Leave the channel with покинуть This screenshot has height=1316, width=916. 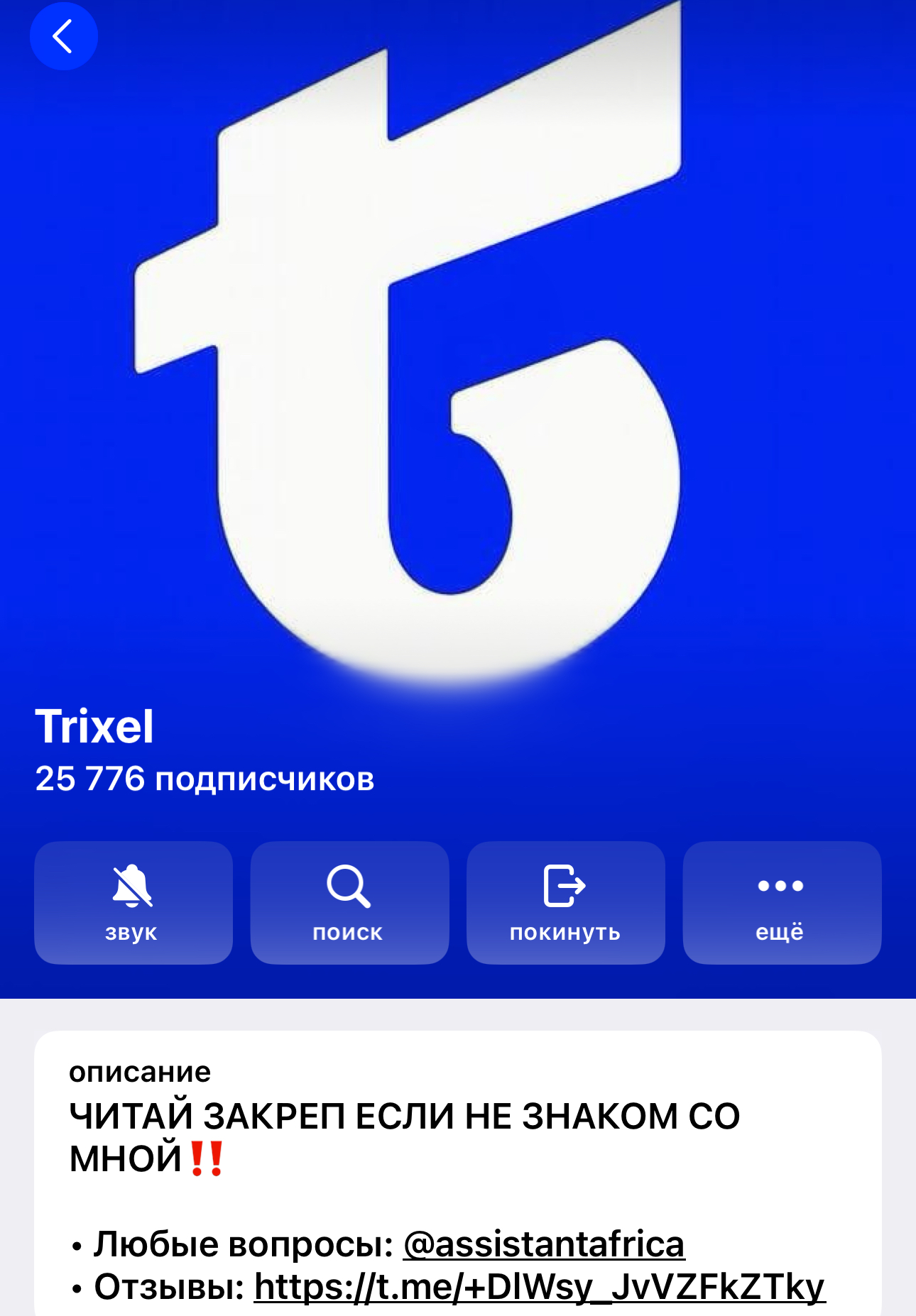[565, 902]
